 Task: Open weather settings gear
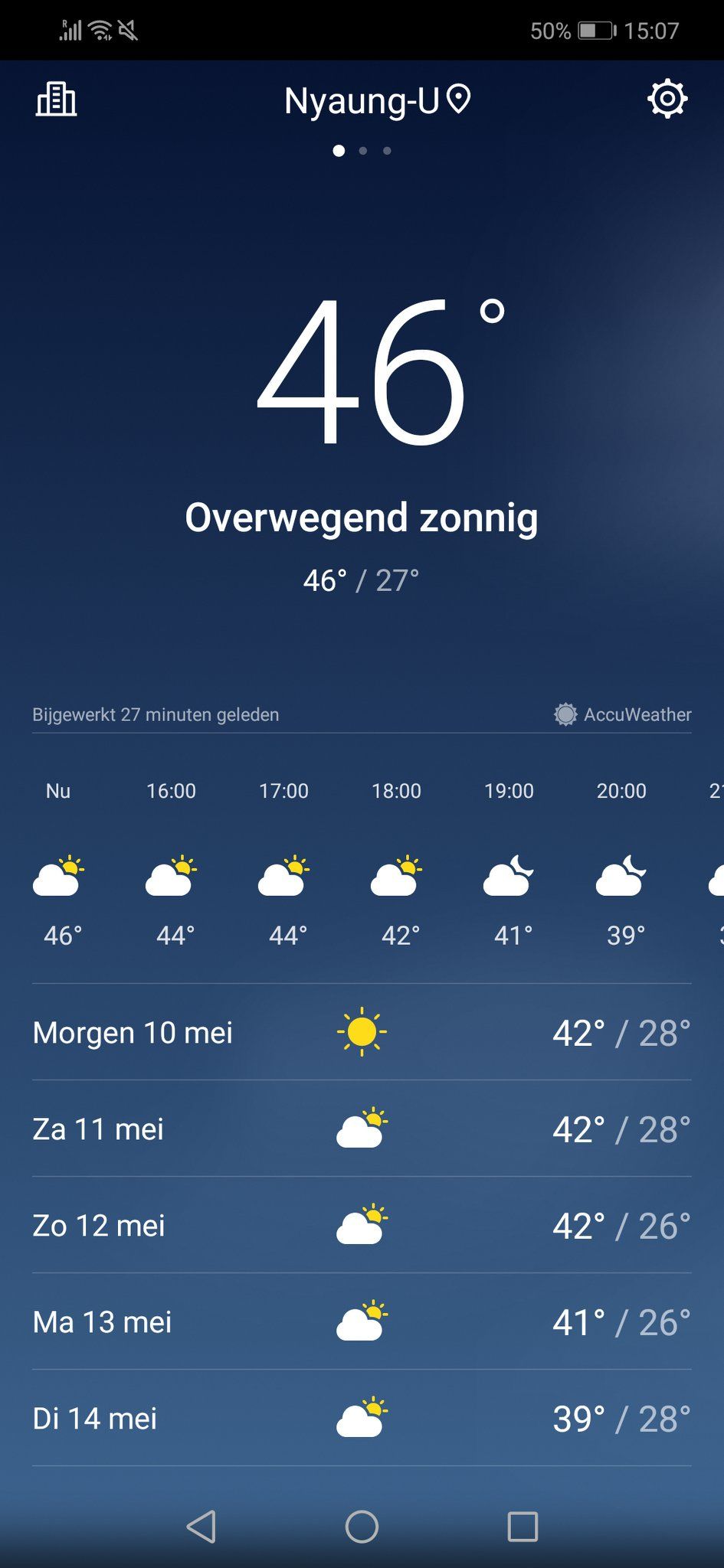pos(667,99)
